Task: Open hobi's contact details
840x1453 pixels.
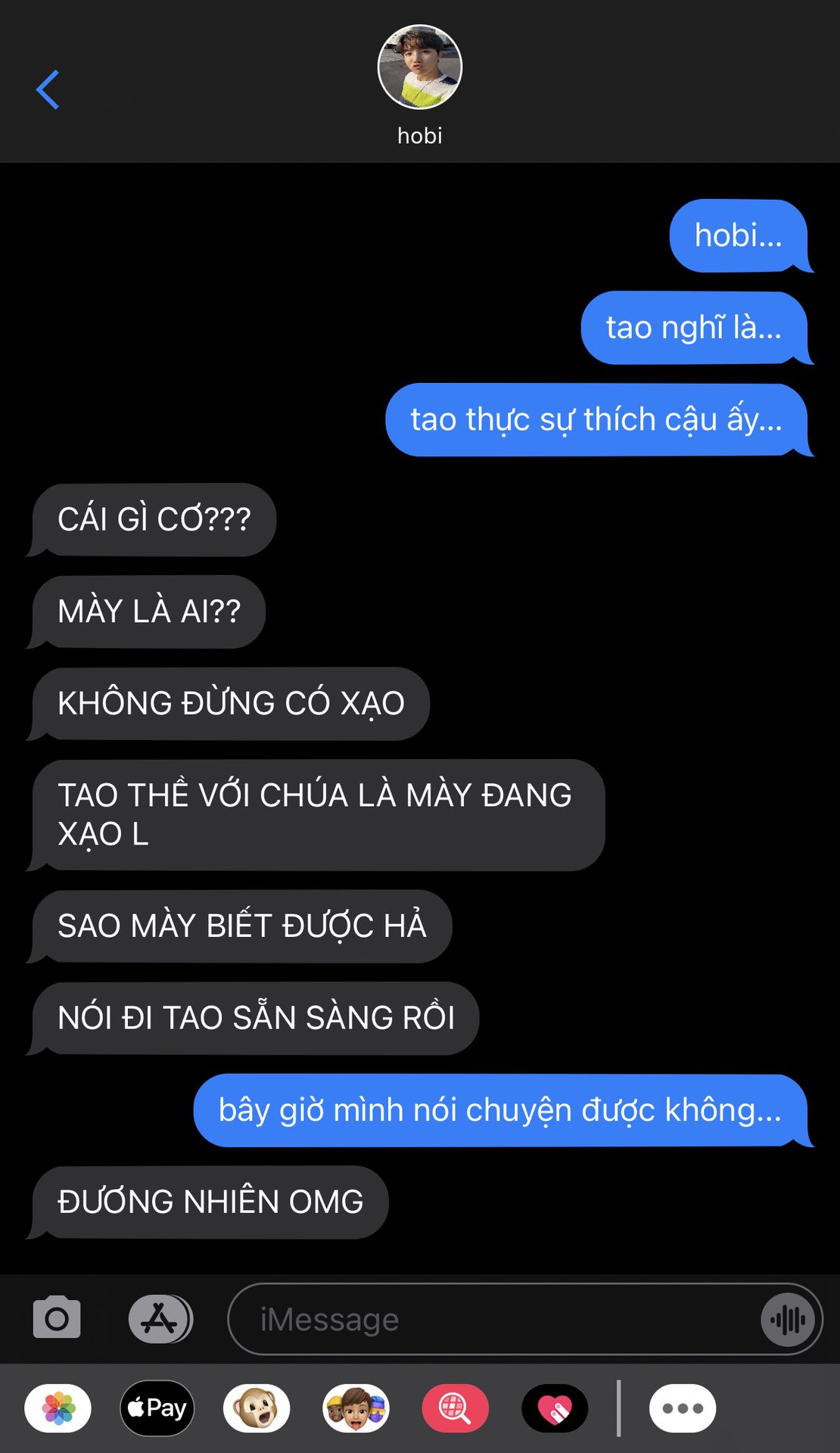Action: click(x=419, y=83)
